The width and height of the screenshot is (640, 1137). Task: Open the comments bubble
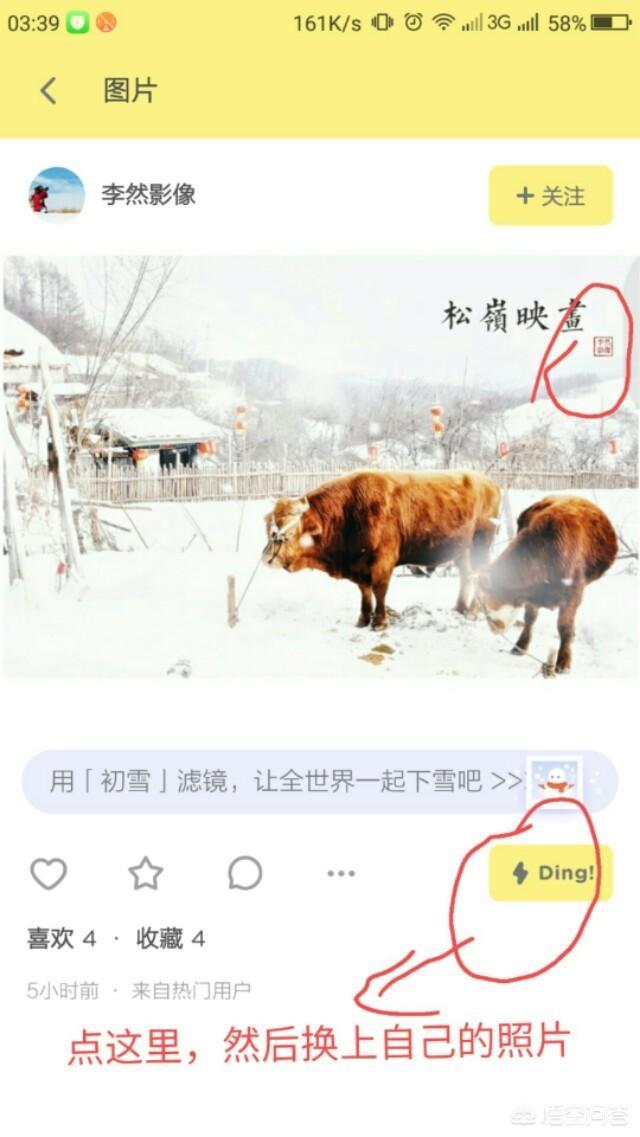[x=245, y=873]
